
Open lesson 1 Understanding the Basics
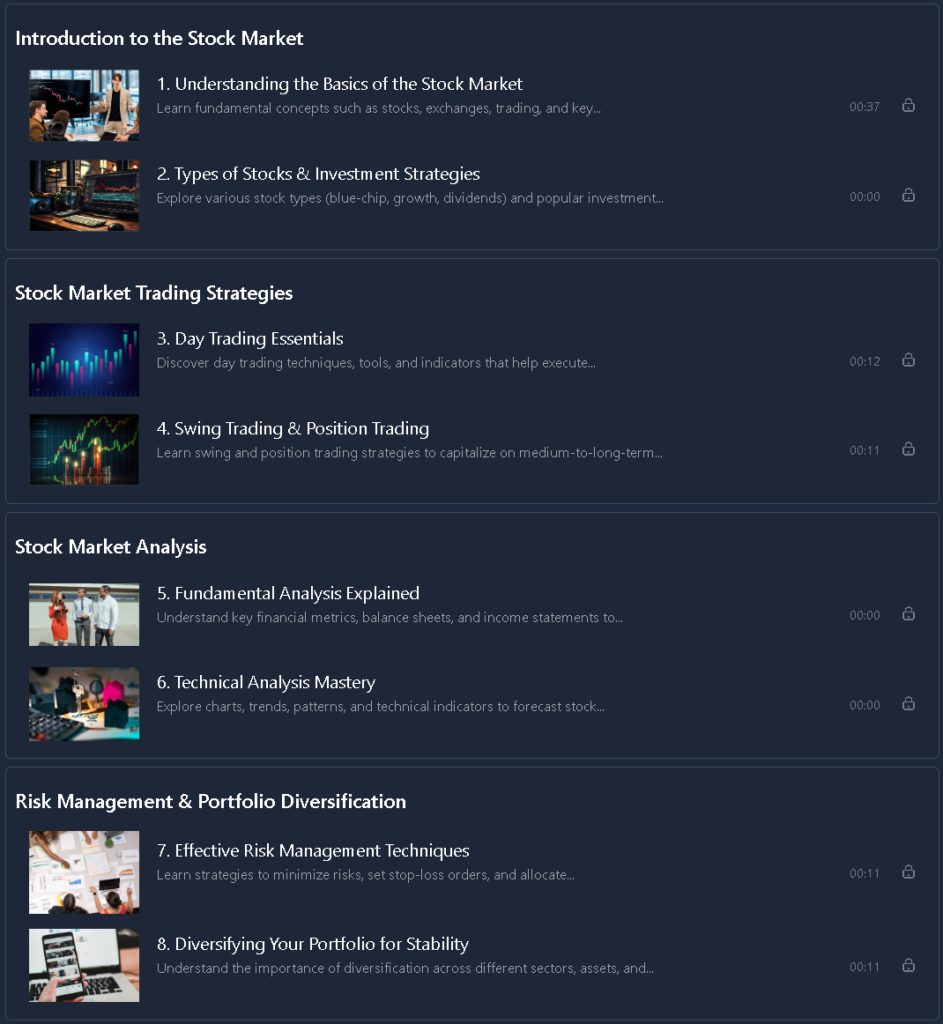point(339,85)
